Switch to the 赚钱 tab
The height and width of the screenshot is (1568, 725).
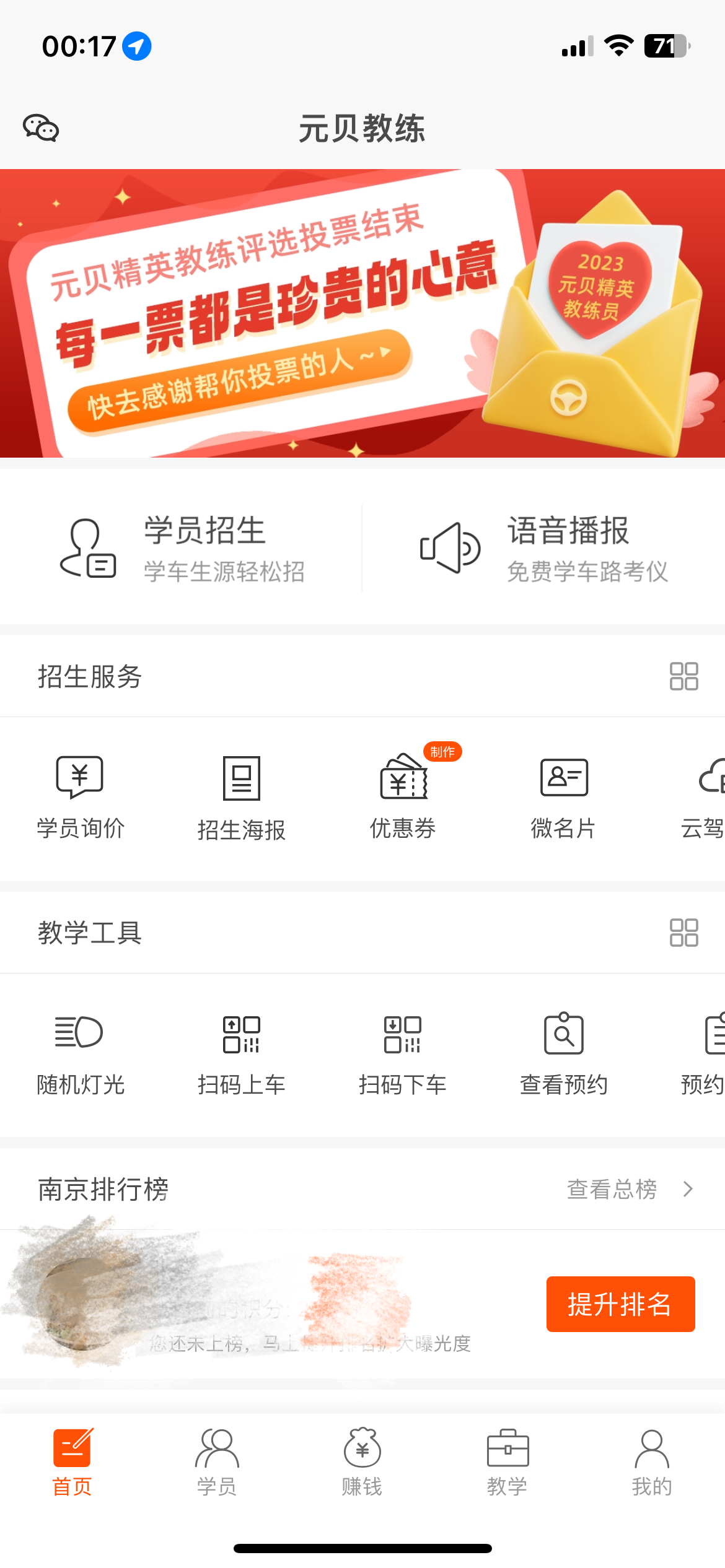point(362,1461)
